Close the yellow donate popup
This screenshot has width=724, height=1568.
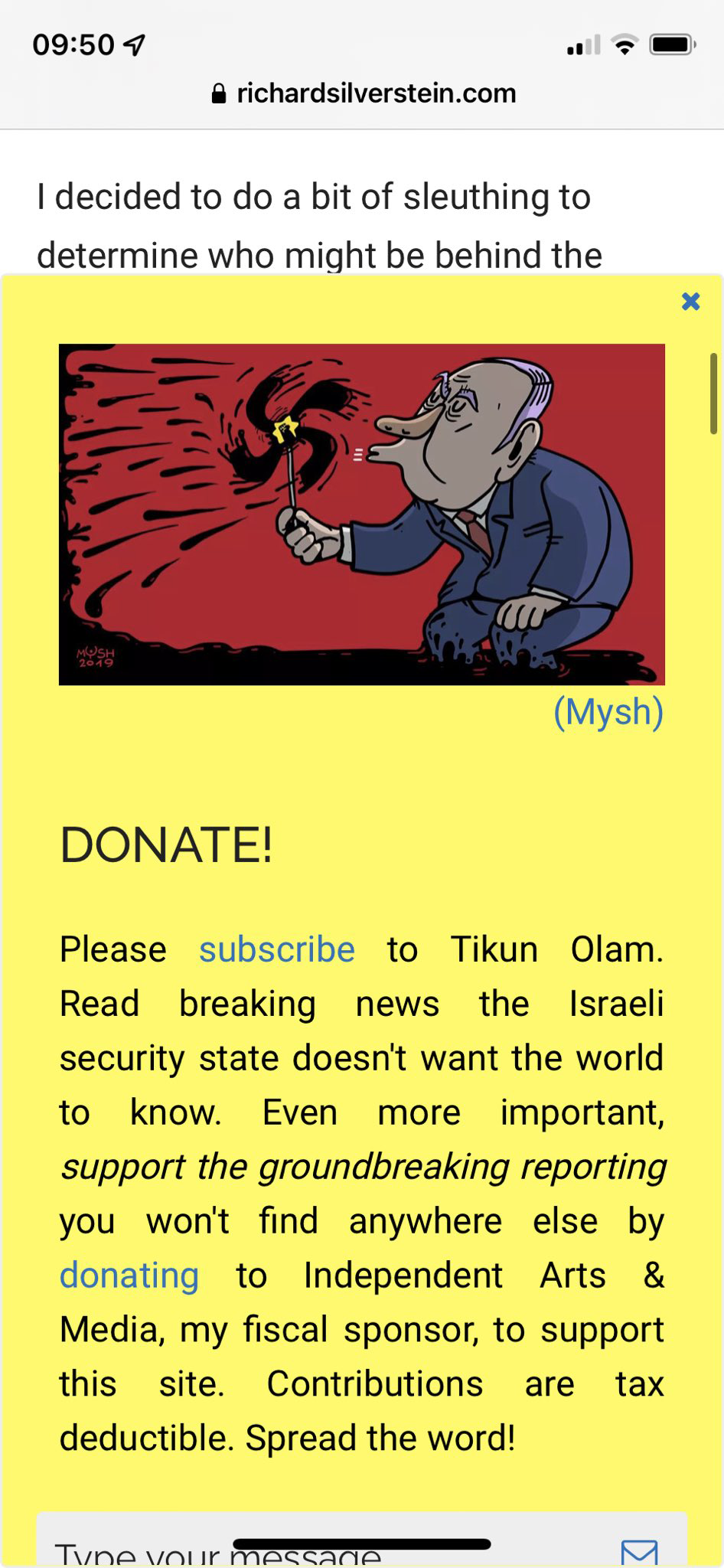pyautogui.click(x=690, y=302)
